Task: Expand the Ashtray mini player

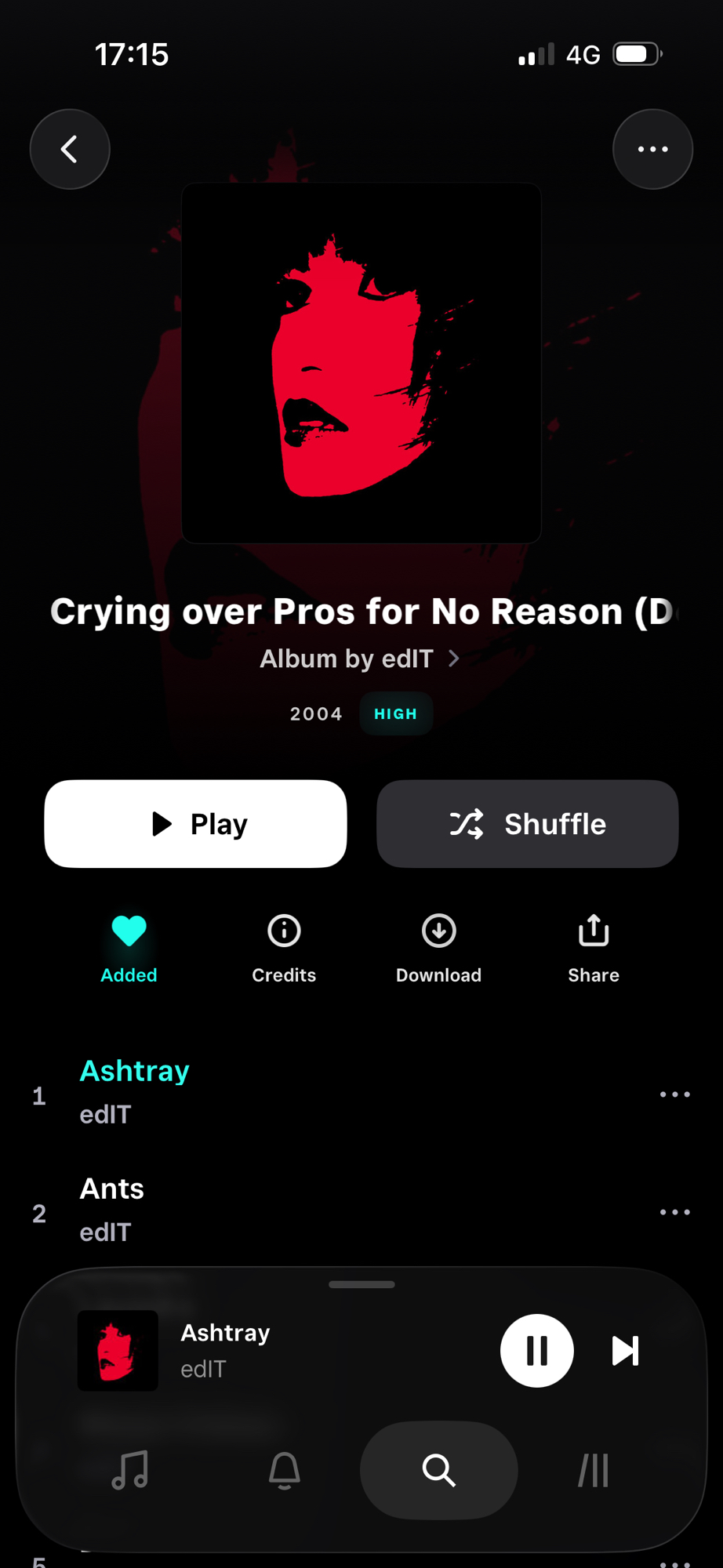Action: pyautogui.click(x=314, y=1350)
